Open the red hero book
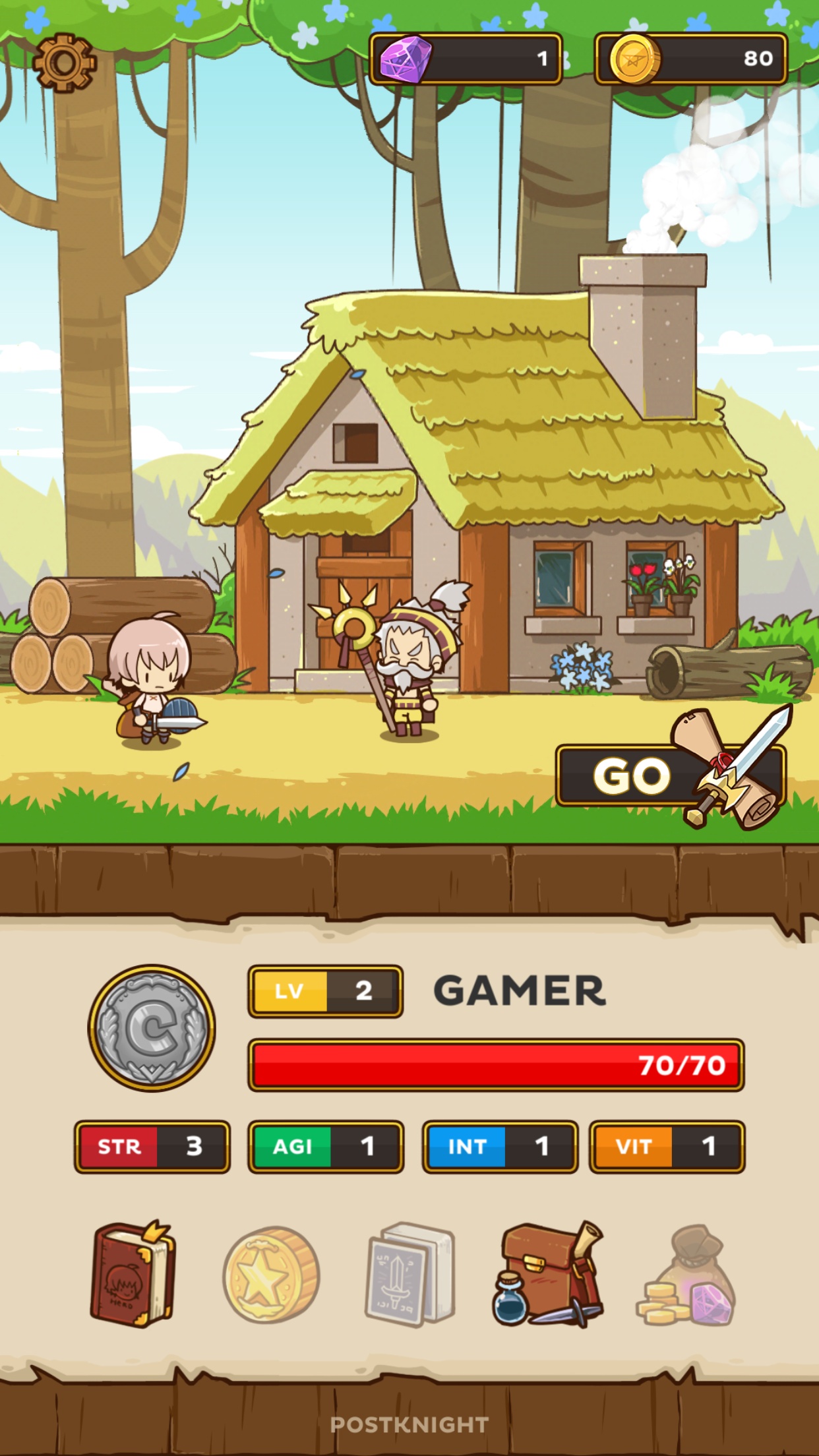819x1456 pixels. [133, 1274]
